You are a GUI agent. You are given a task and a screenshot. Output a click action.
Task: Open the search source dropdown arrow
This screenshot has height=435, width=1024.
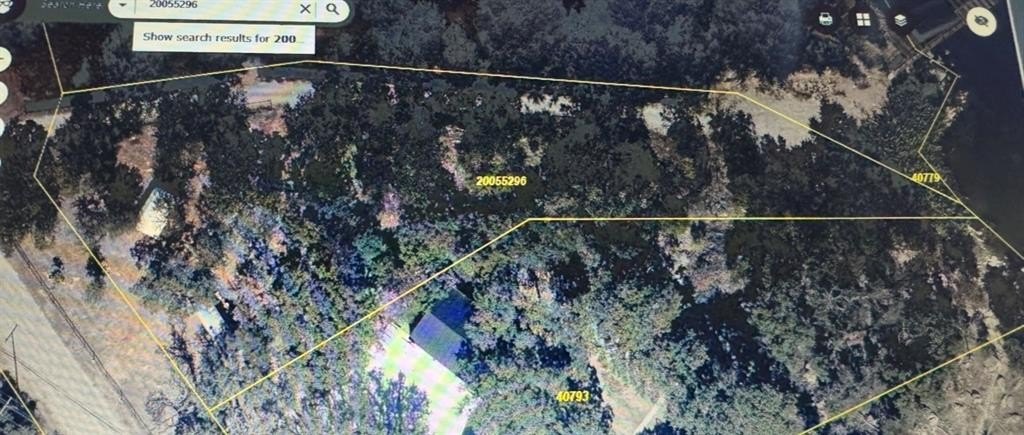point(121,7)
